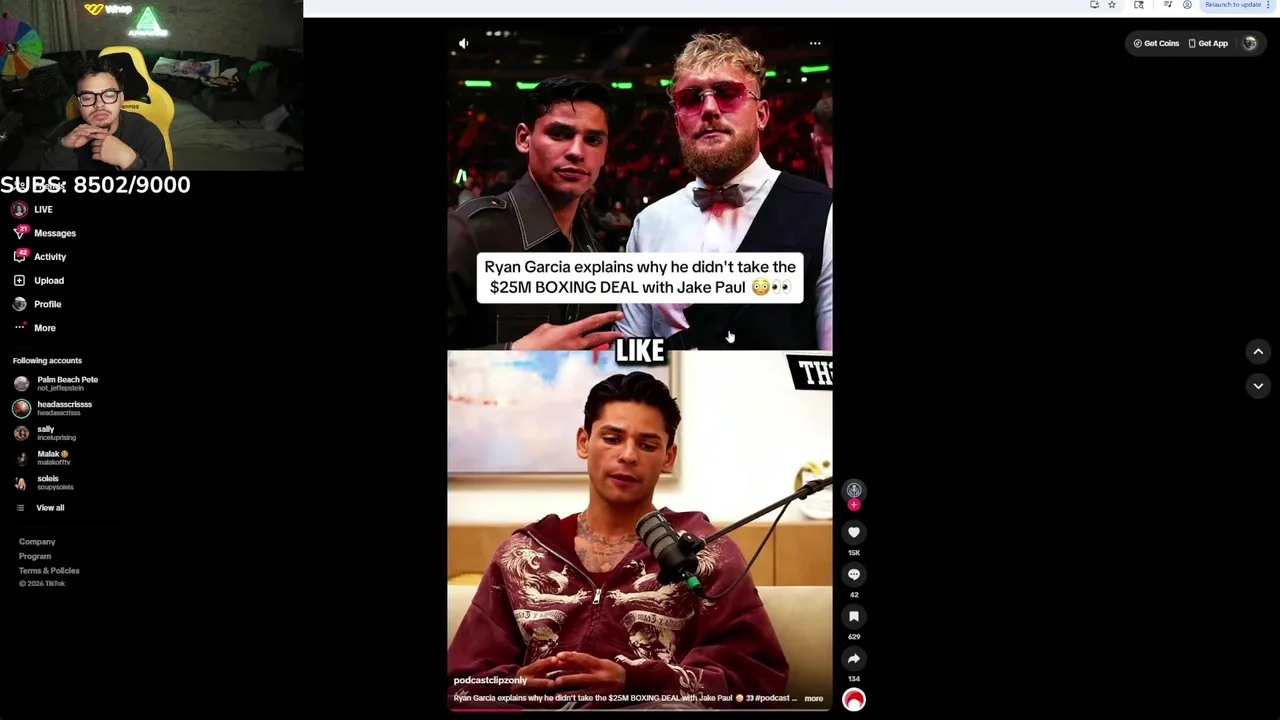
Task: Open the Upload page
Action: [48, 281]
